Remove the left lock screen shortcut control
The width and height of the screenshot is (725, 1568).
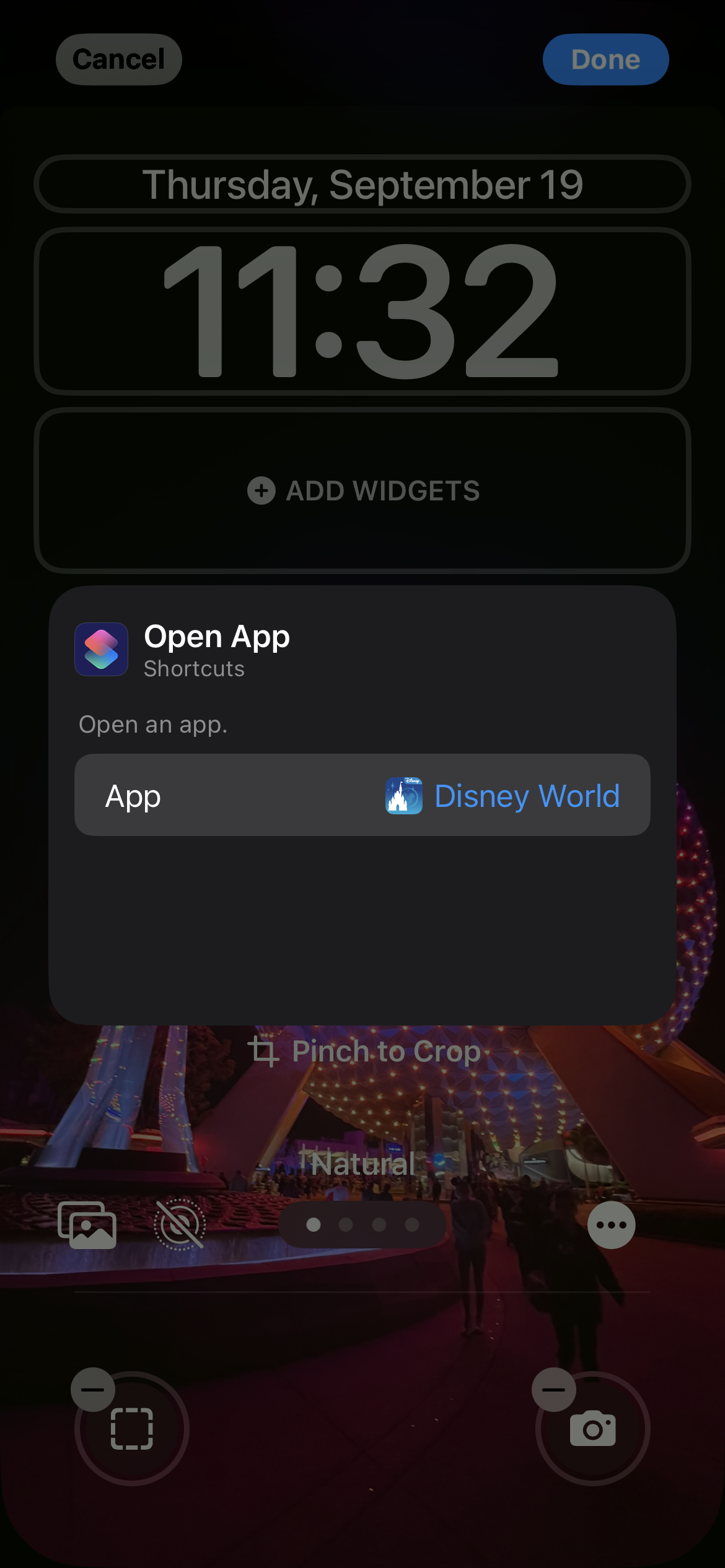(x=93, y=1389)
